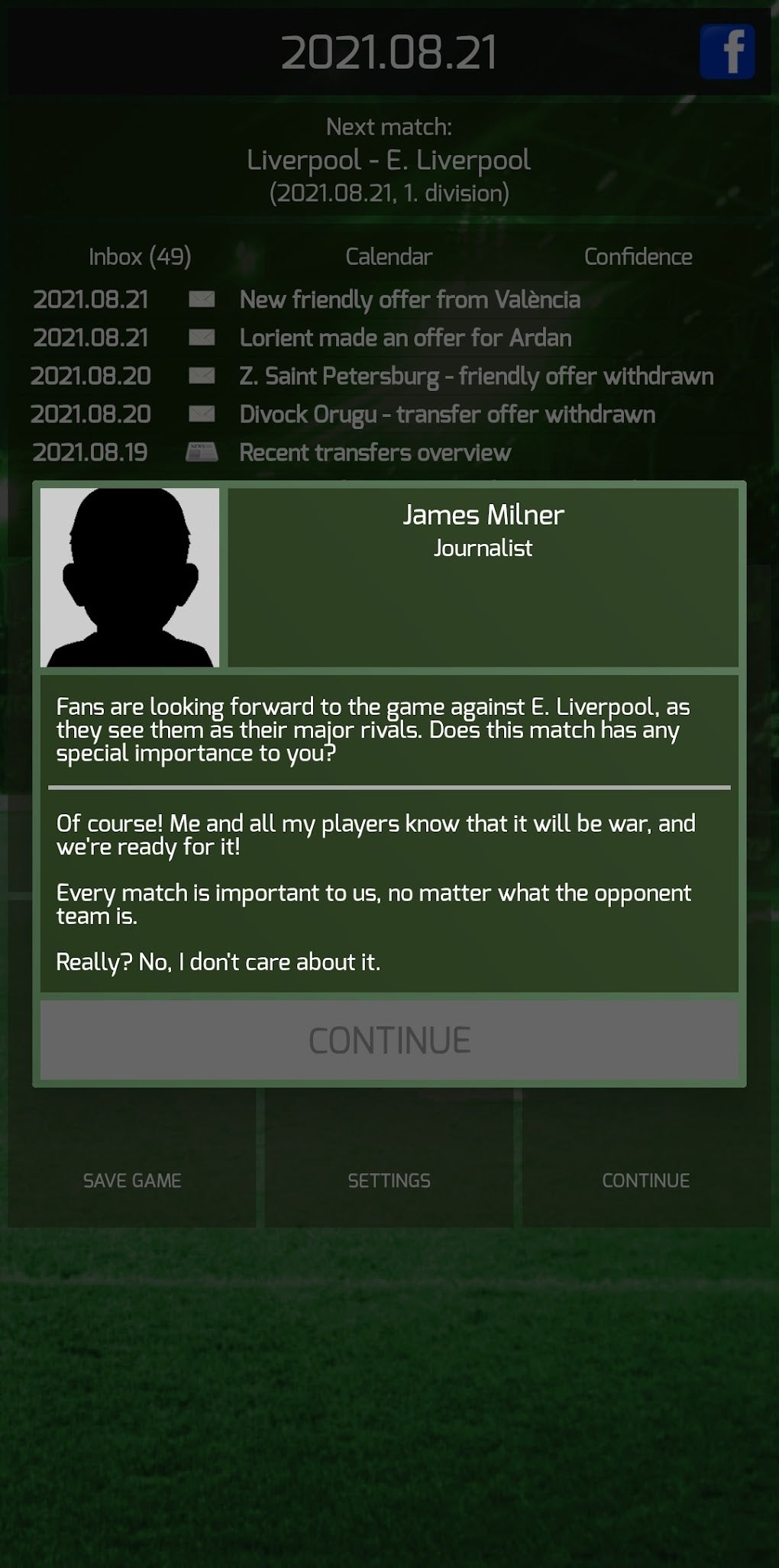Open SETTINGS

[x=389, y=1180]
